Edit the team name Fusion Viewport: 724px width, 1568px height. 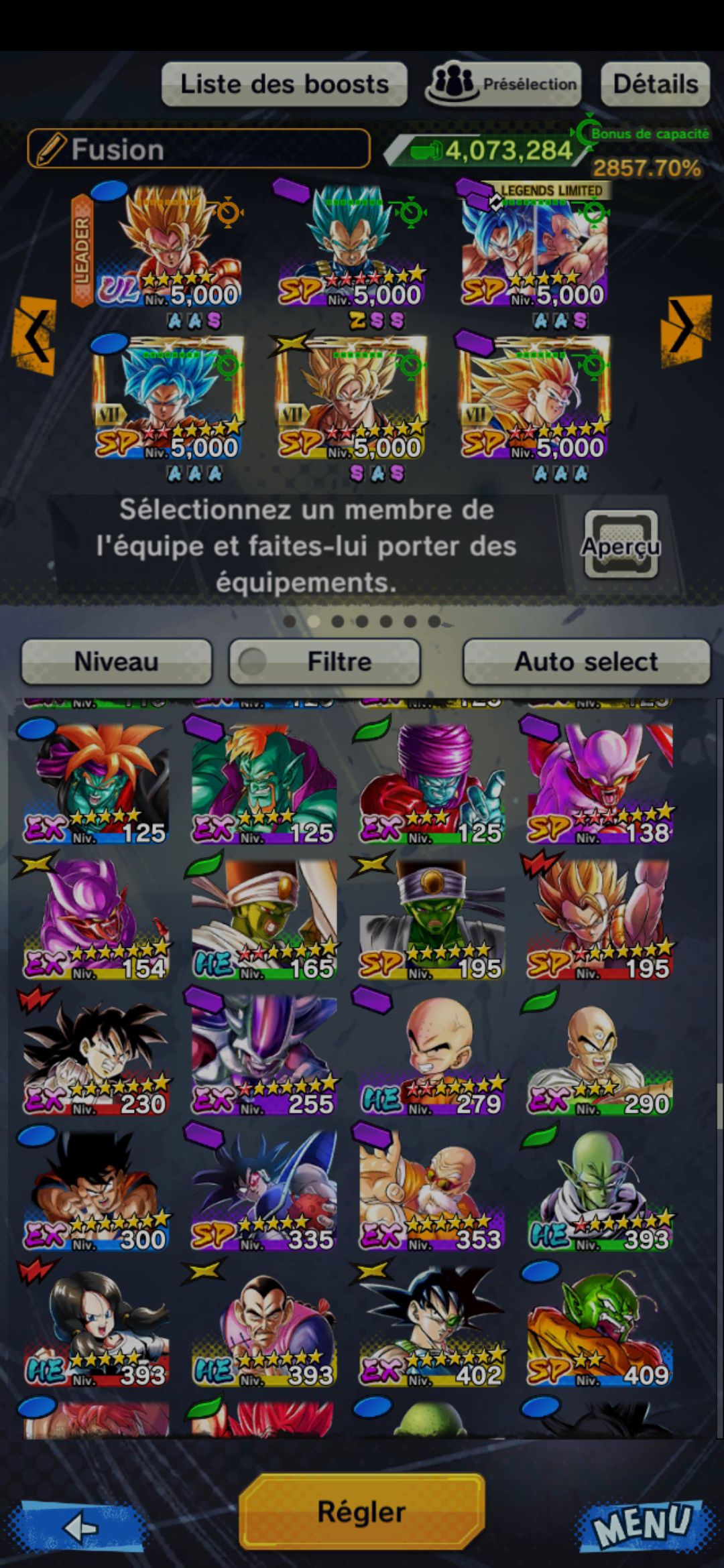pyautogui.click(x=198, y=149)
